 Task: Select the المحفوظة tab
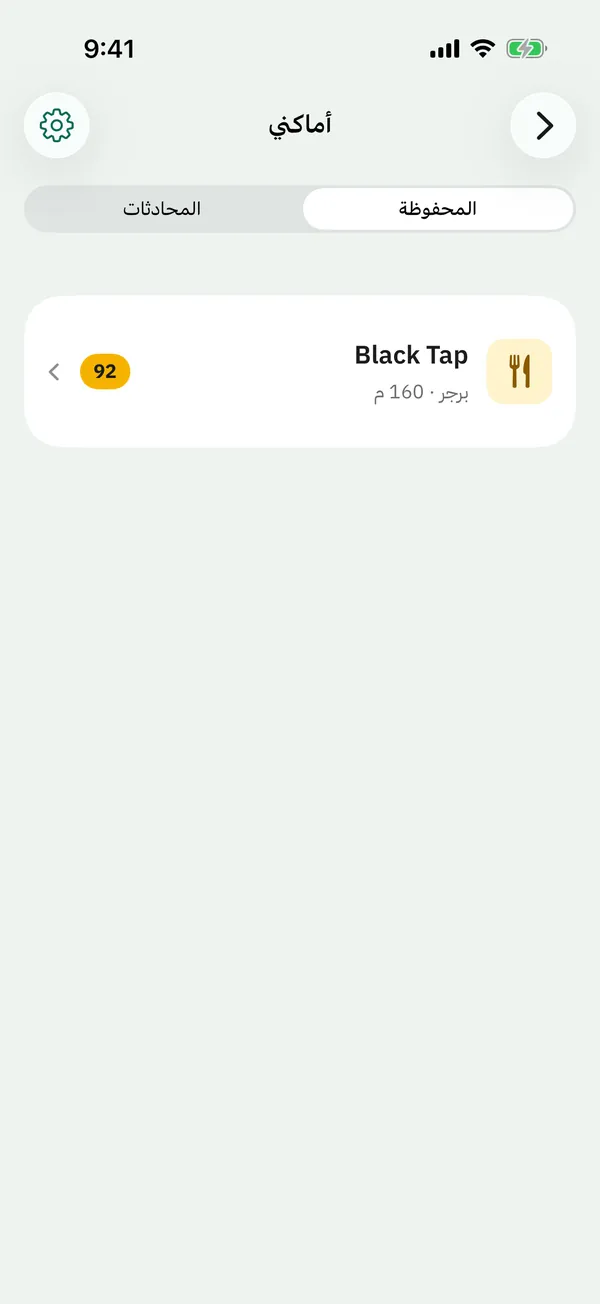pyautogui.click(x=438, y=209)
